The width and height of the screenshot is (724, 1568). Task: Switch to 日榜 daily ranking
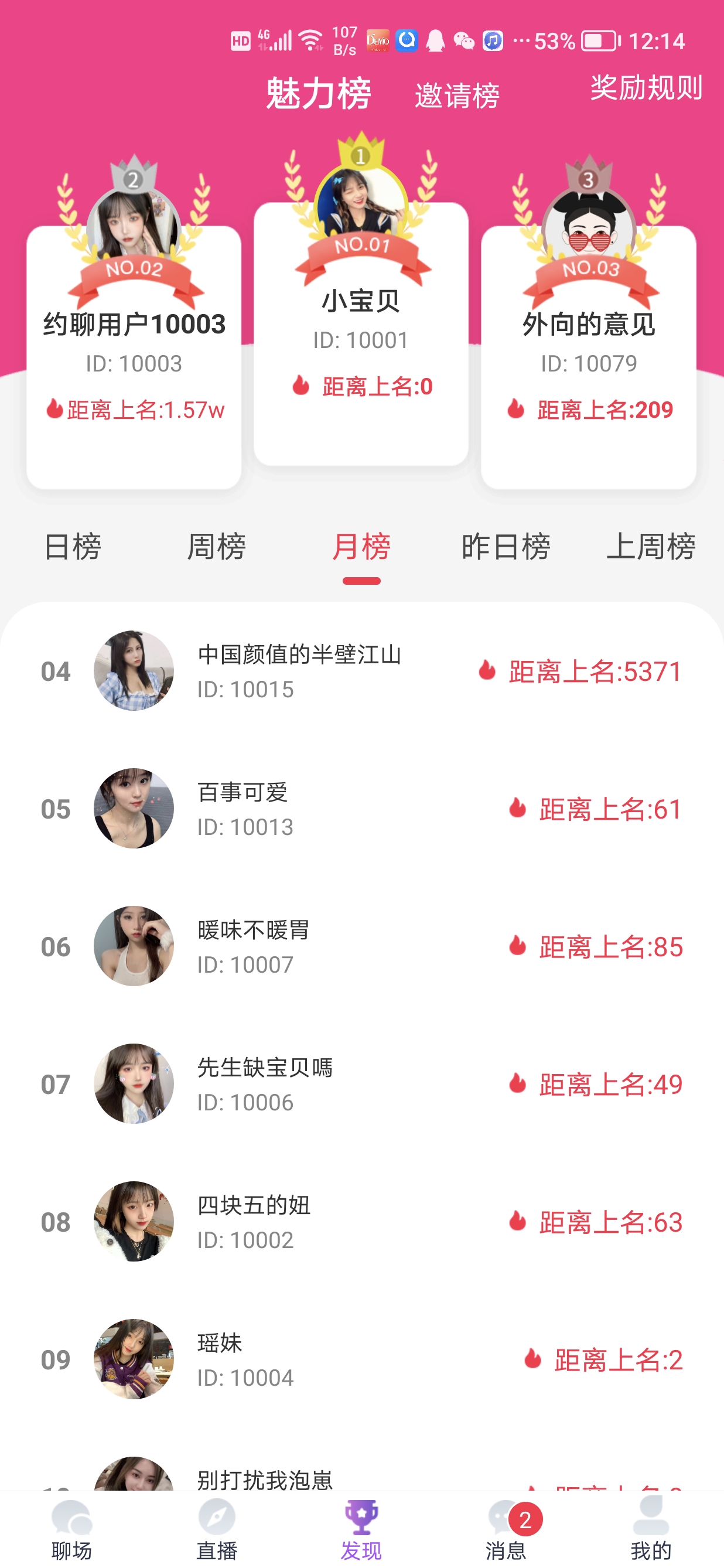pyautogui.click(x=73, y=546)
